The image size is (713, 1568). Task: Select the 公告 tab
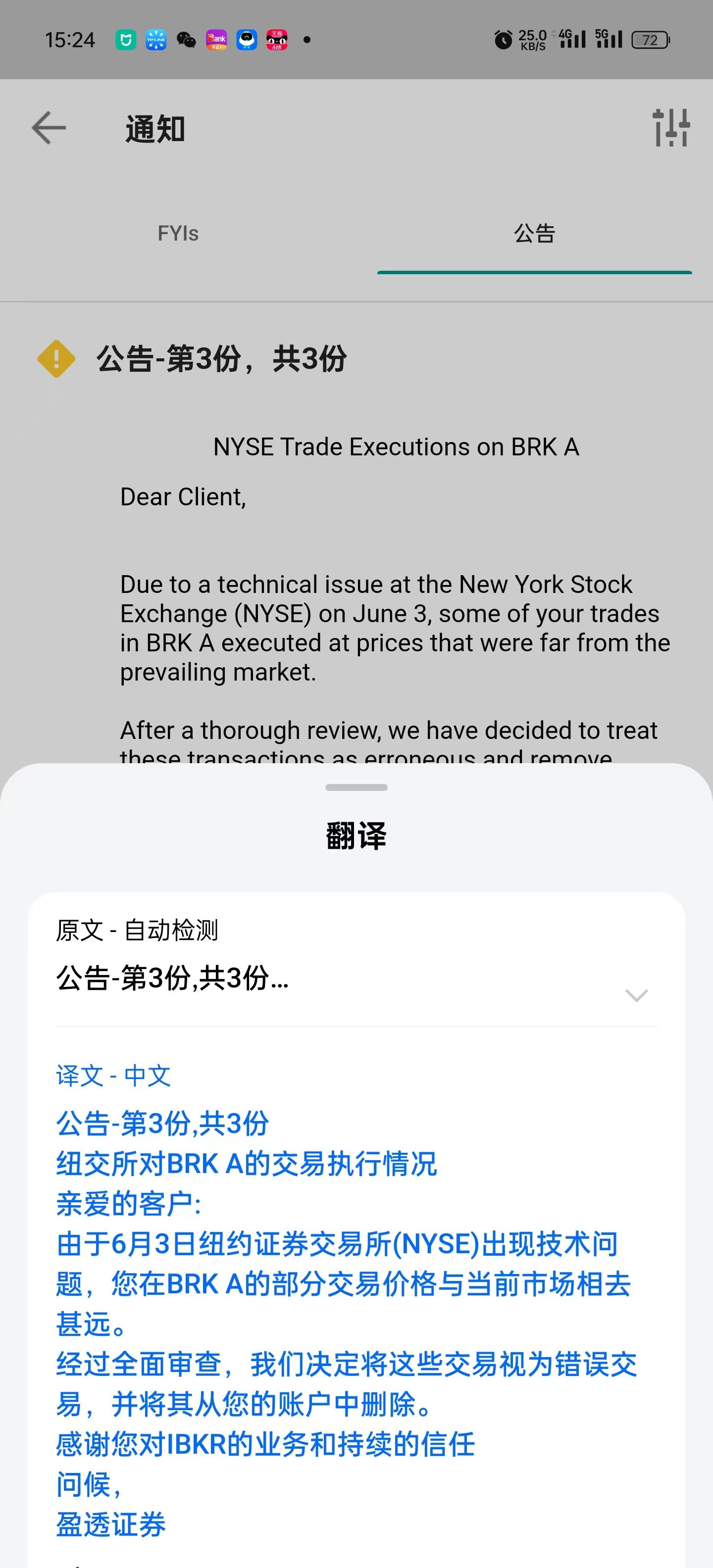pyautogui.click(x=535, y=234)
